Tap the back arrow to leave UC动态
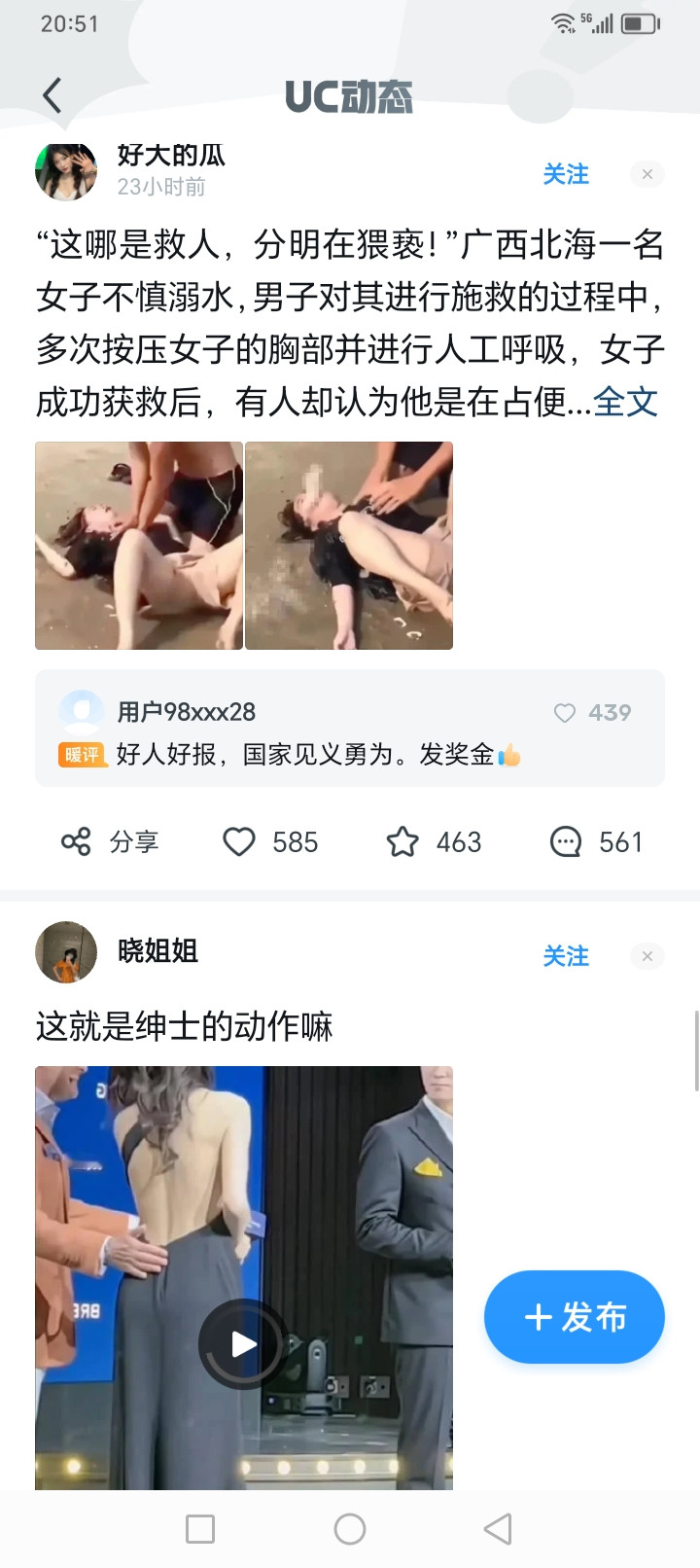The width and height of the screenshot is (700, 1568). pos(51,94)
